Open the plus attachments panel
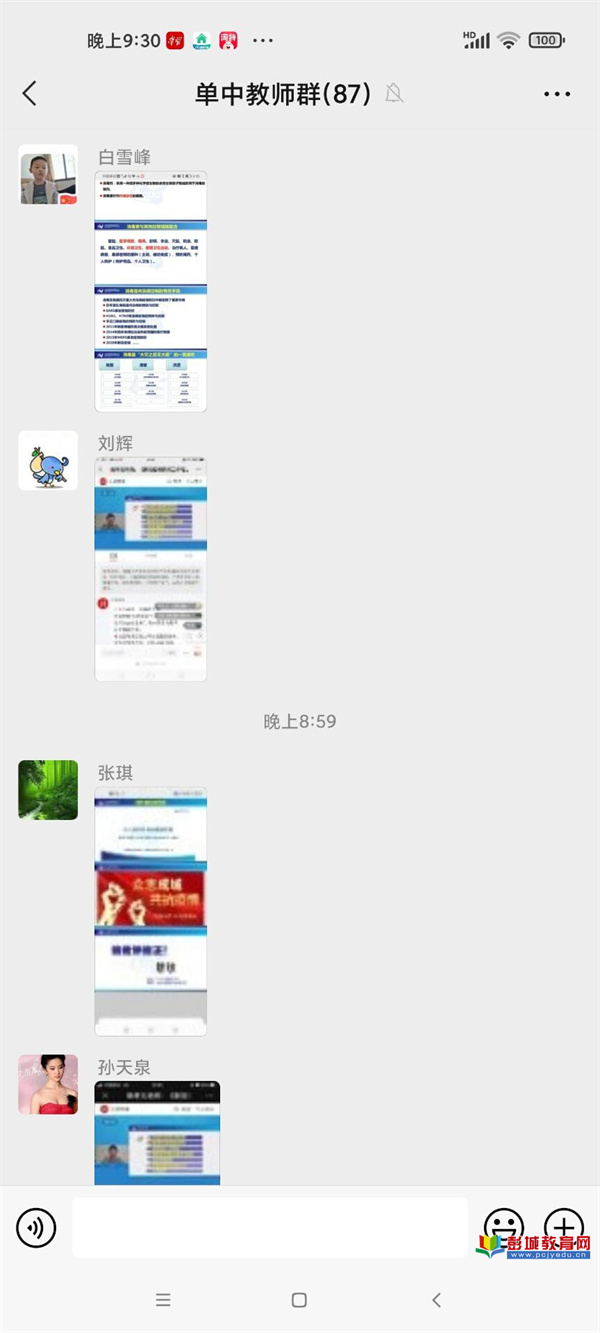Image resolution: width=600 pixels, height=1333 pixels. tap(563, 1226)
